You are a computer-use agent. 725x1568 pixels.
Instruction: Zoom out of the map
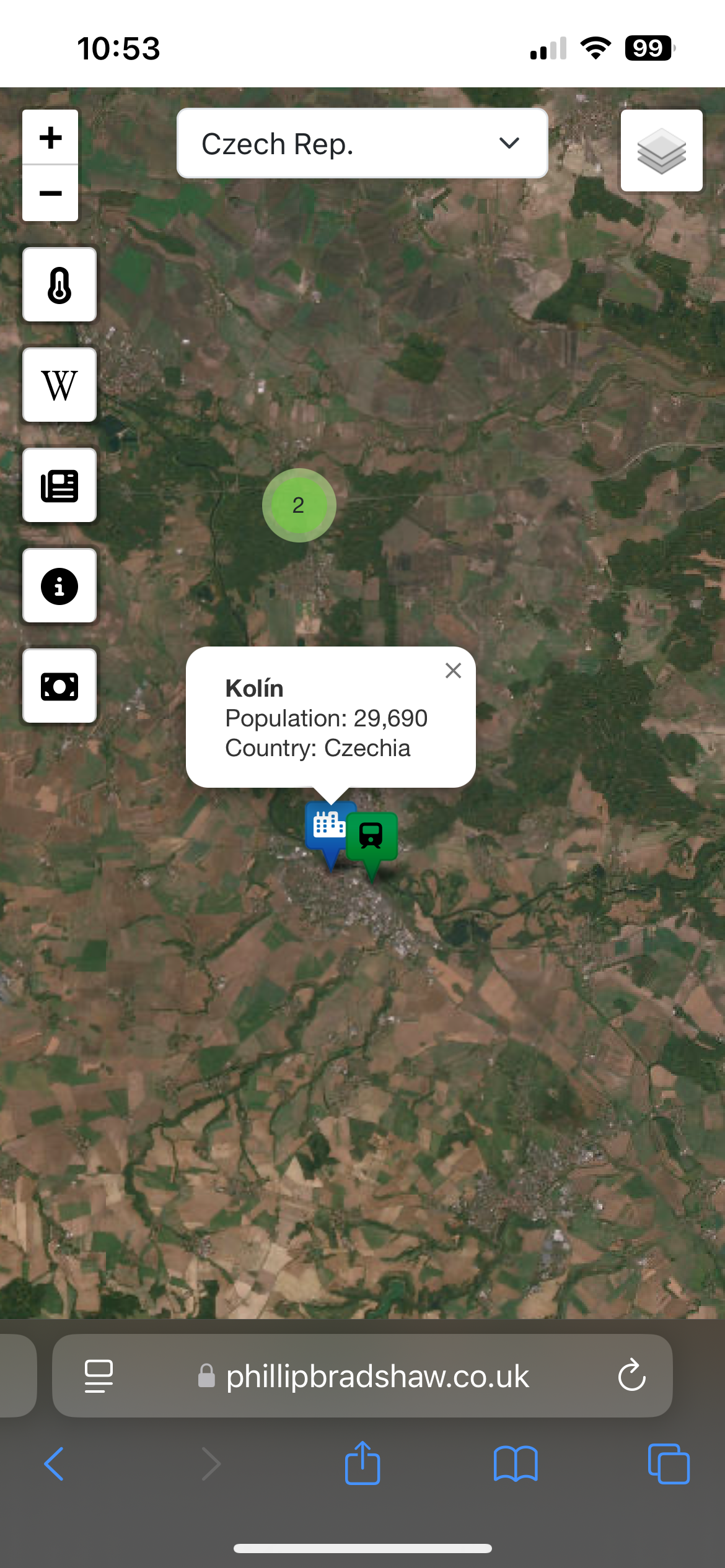point(50,193)
